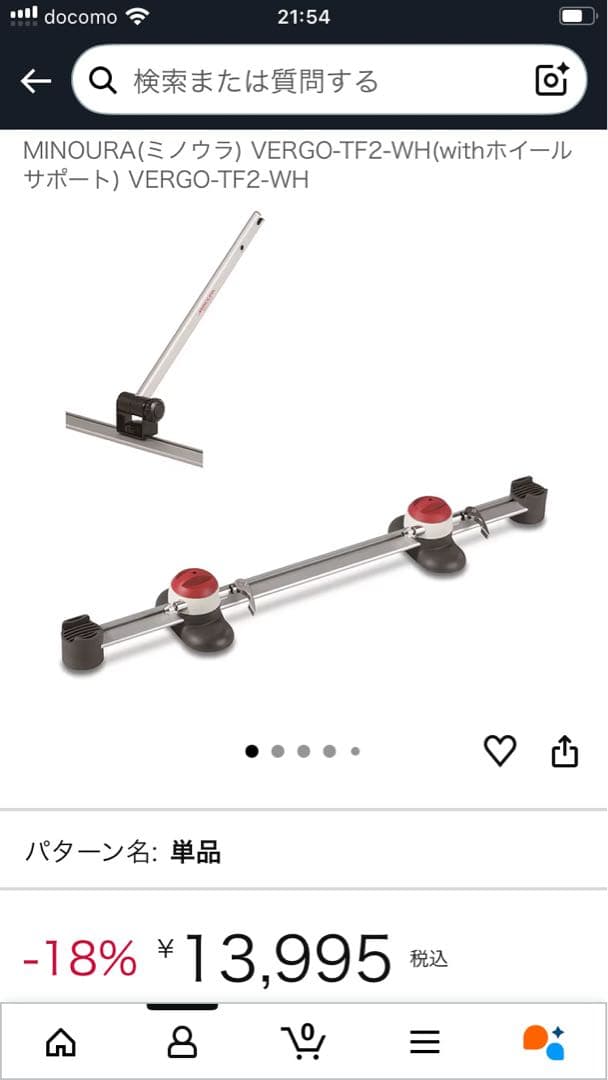Go back using the top arrow
Screen dimensions: 608x1080
click(x=35, y=81)
